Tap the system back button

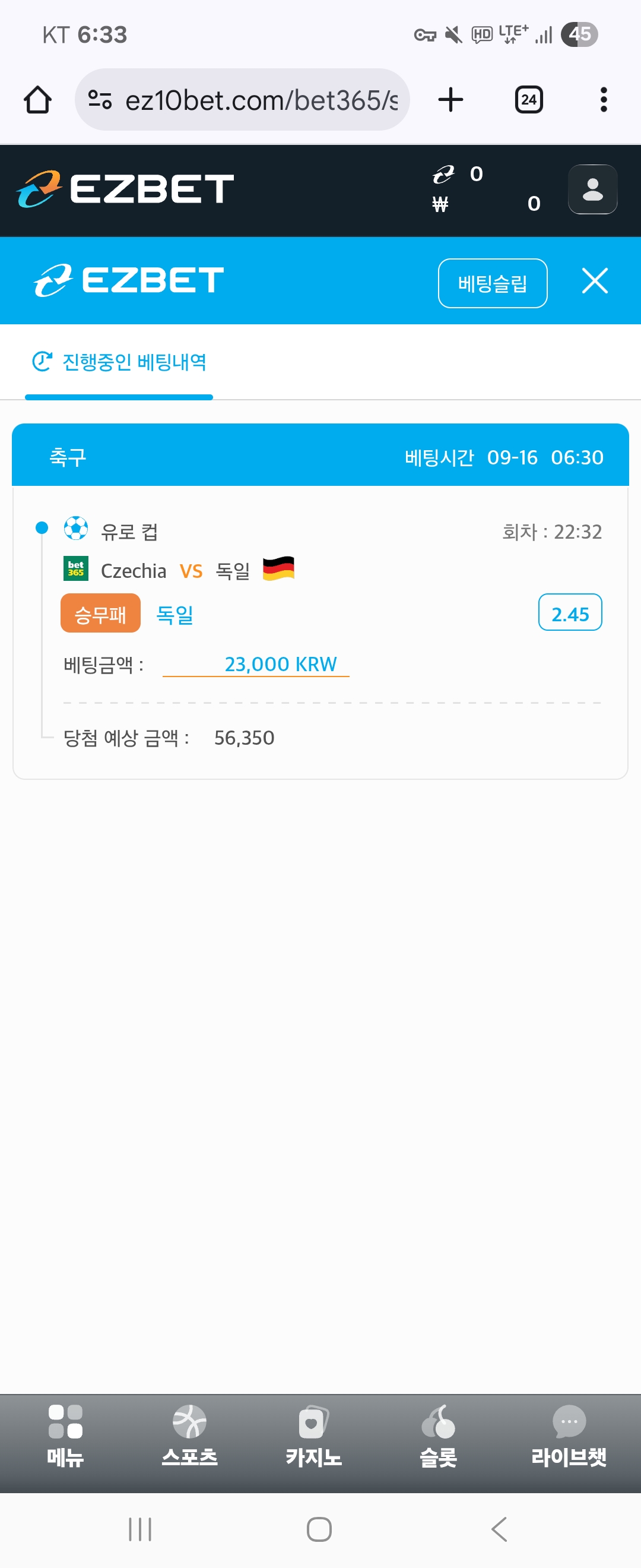pos(499,1528)
